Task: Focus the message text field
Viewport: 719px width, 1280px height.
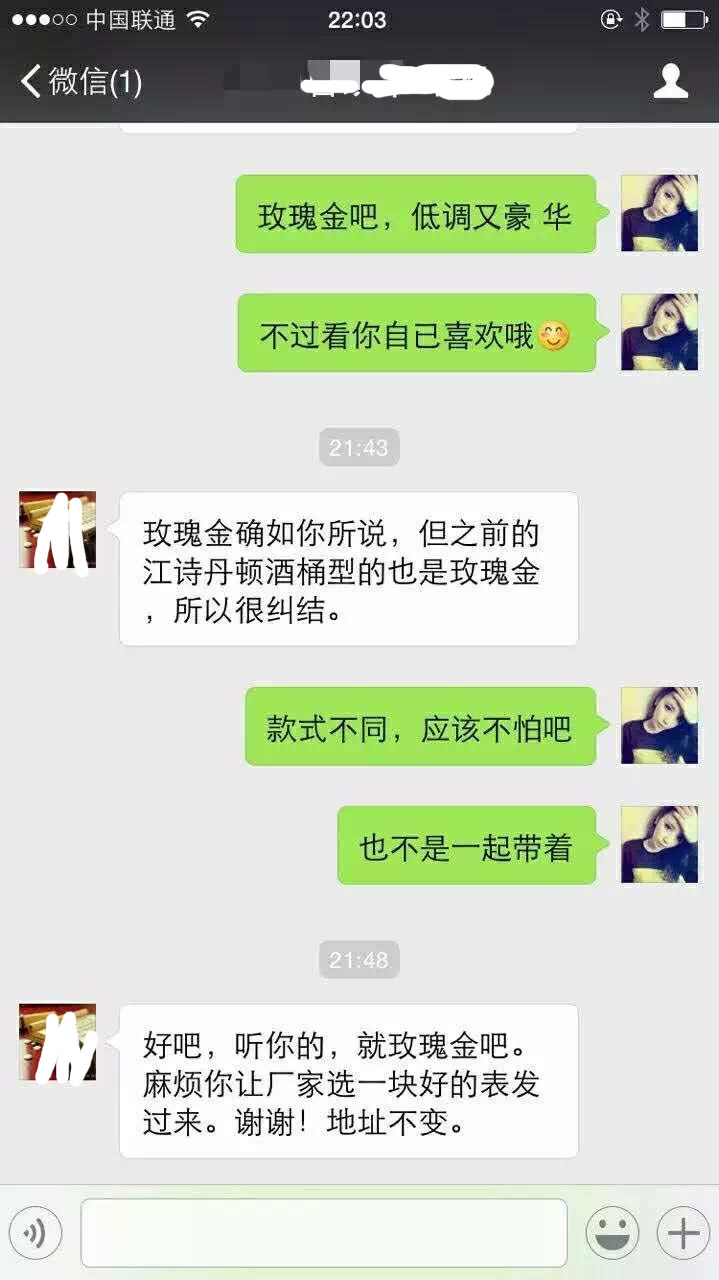Action: coord(323,1233)
